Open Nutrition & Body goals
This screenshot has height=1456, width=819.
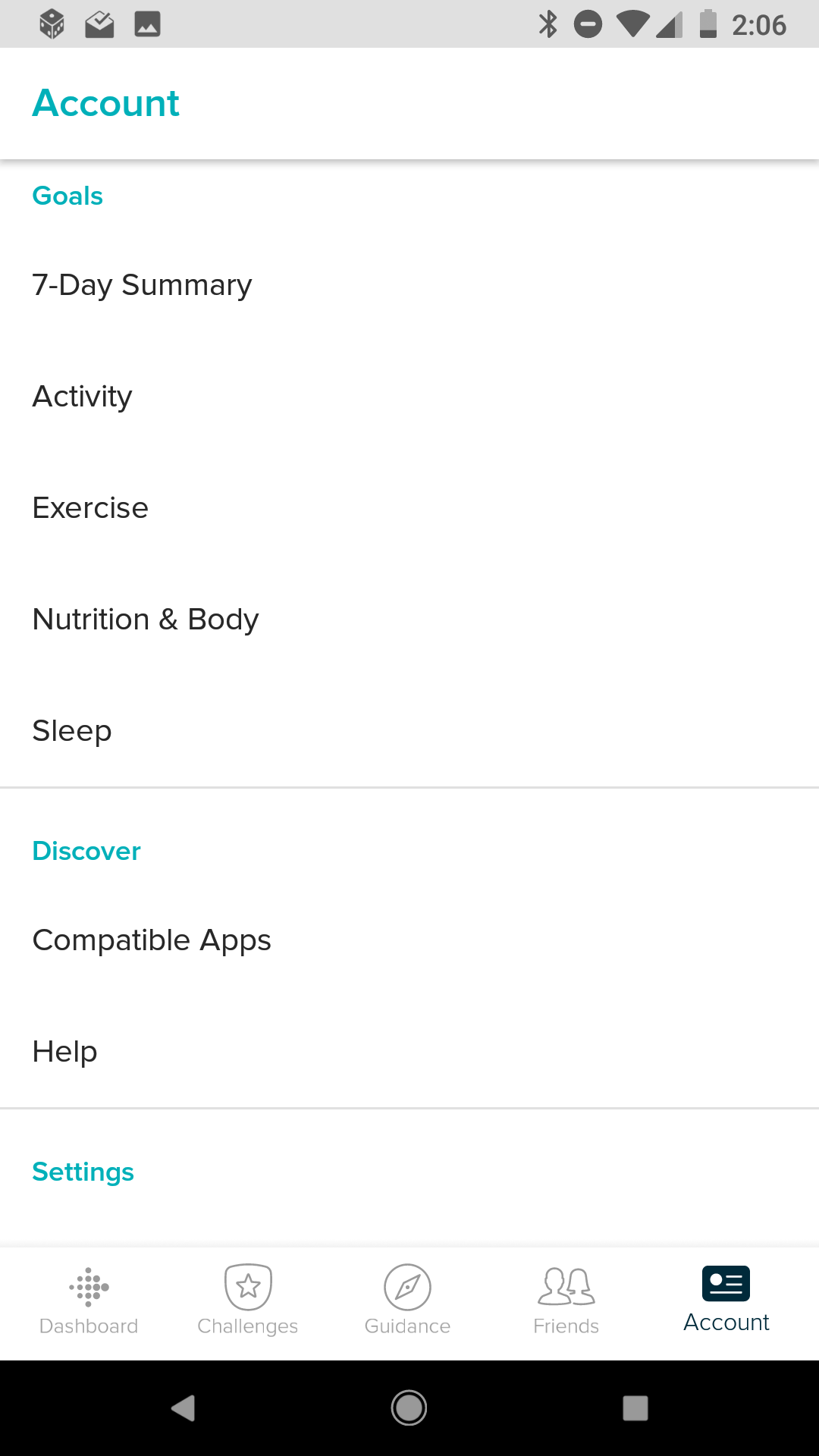click(409, 620)
